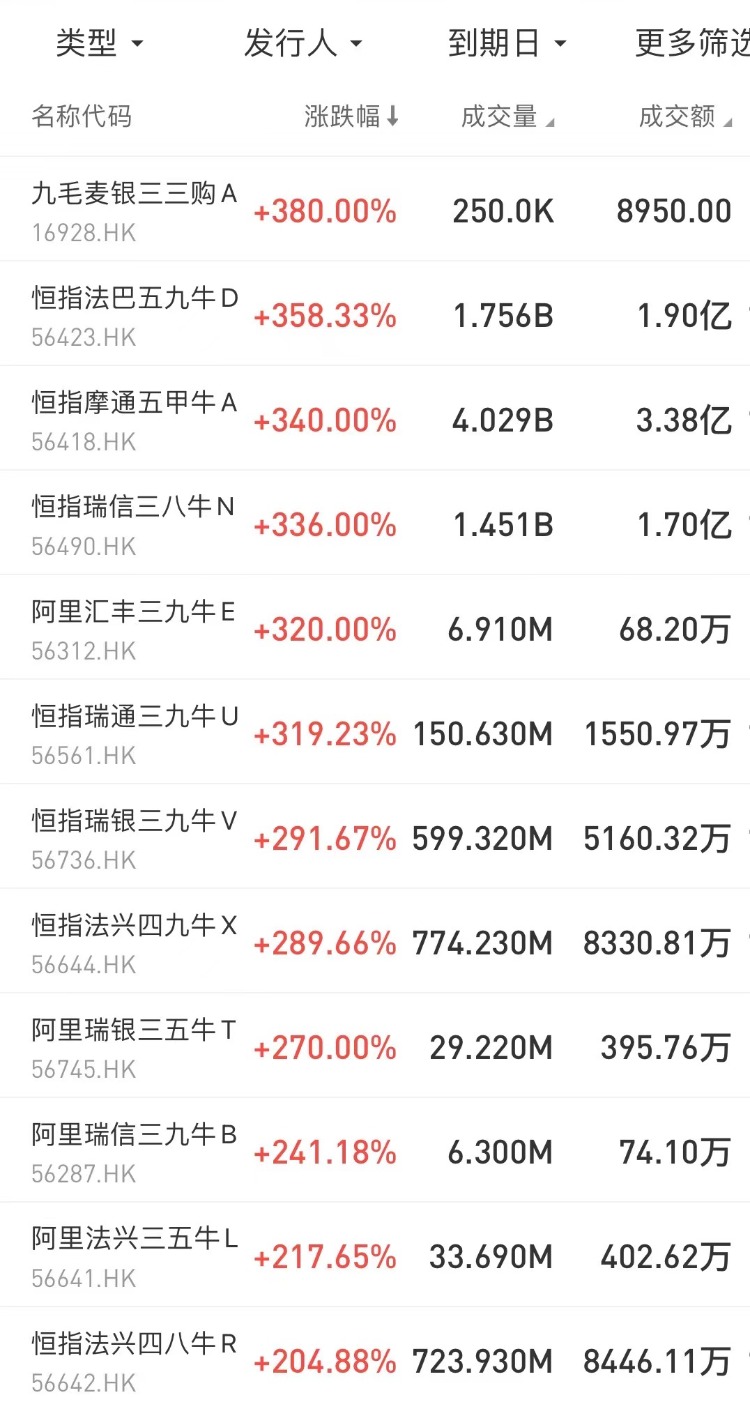The height and width of the screenshot is (1402, 750).
Task: Open 恒指法巴五九牛D 56423.HK
Action: pos(134,315)
